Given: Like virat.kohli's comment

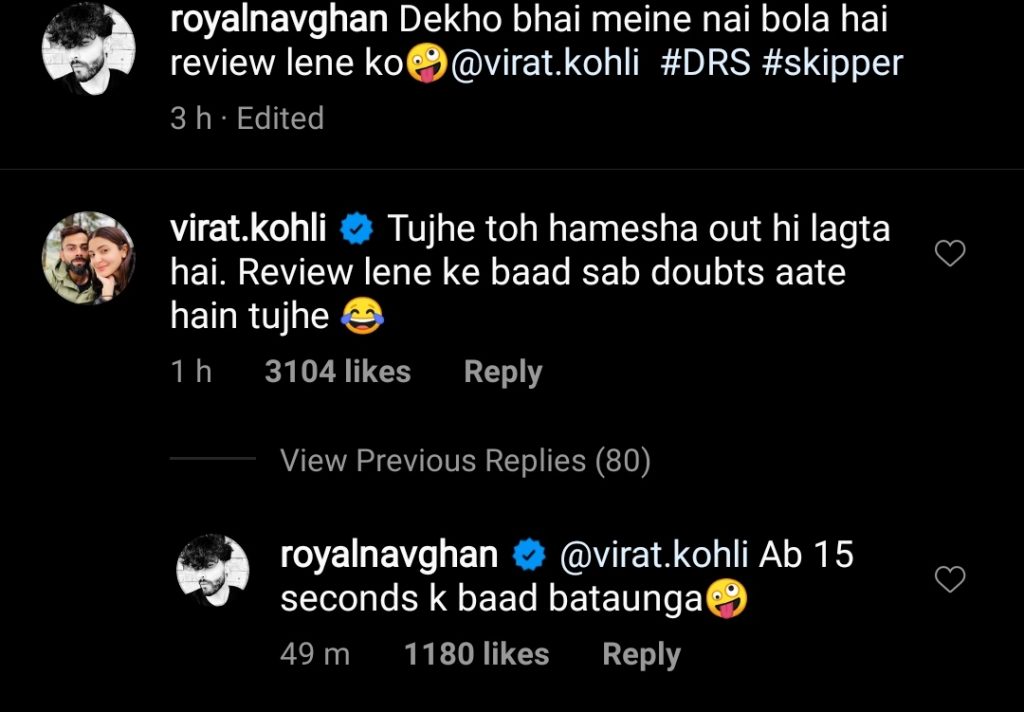Looking at the screenshot, I should tap(949, 255).
